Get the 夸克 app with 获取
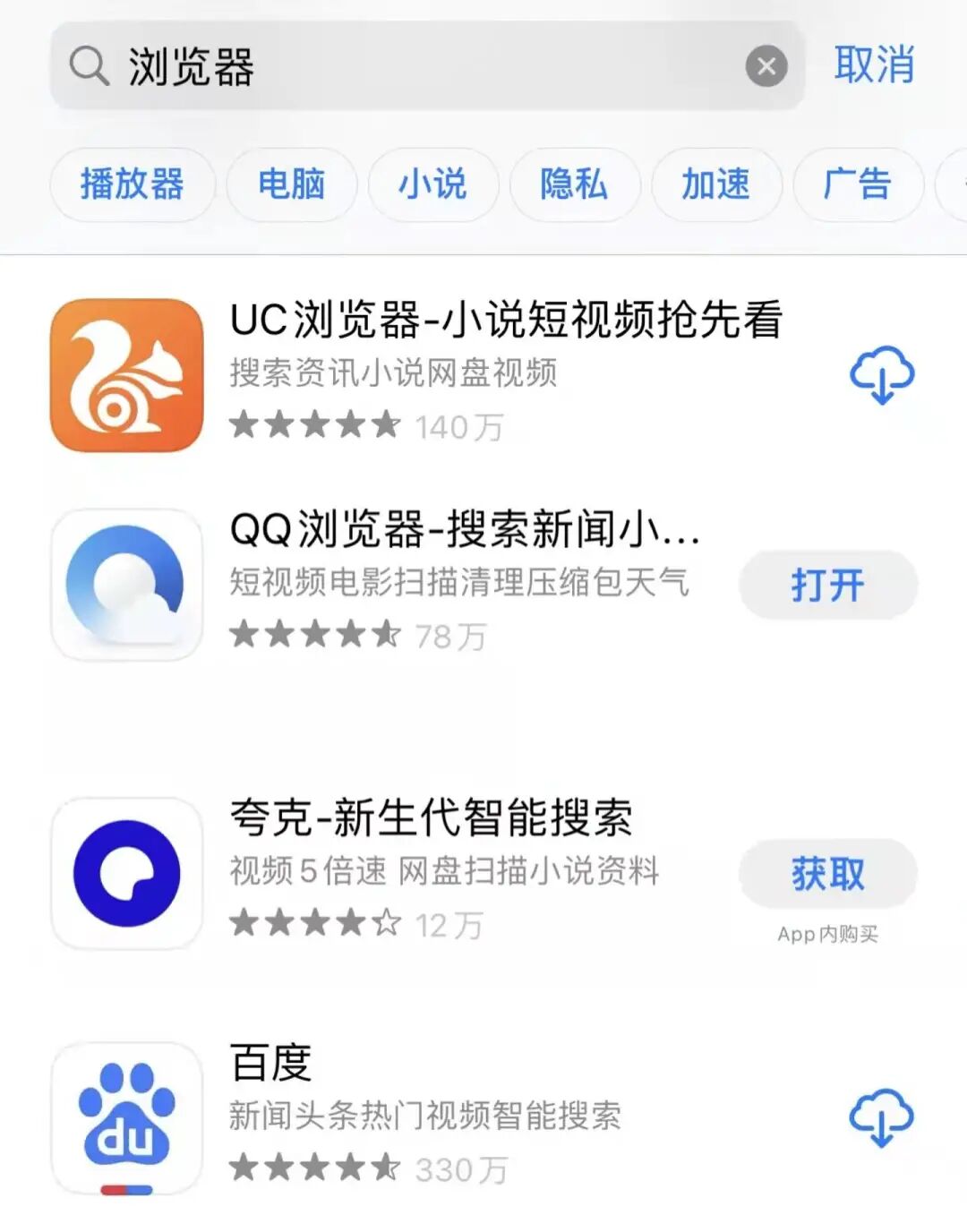This screenshot has height=1232, width=967. 827,874
